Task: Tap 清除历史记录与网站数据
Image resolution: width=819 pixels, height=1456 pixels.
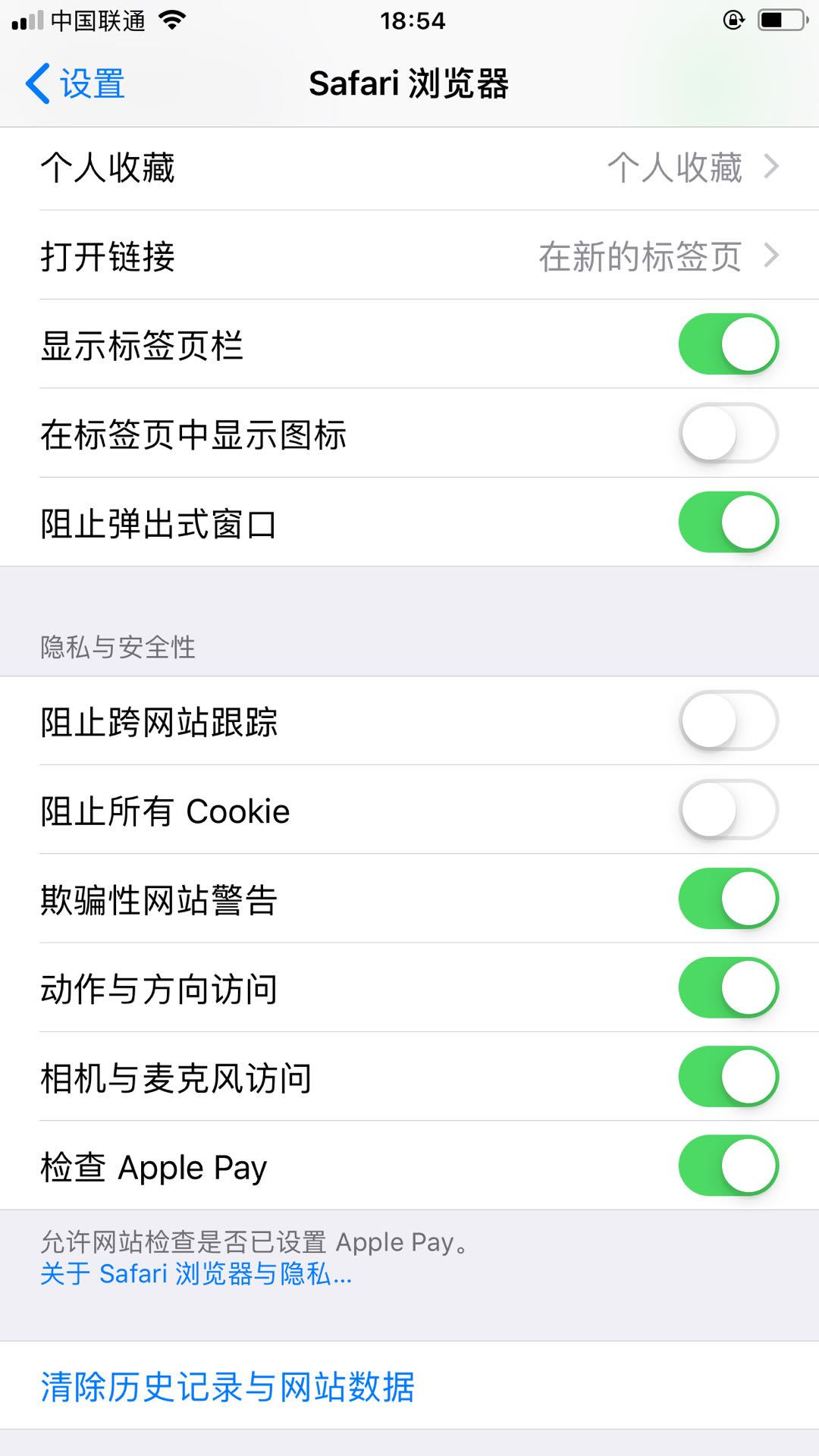Action: (x=227, y=1386)
